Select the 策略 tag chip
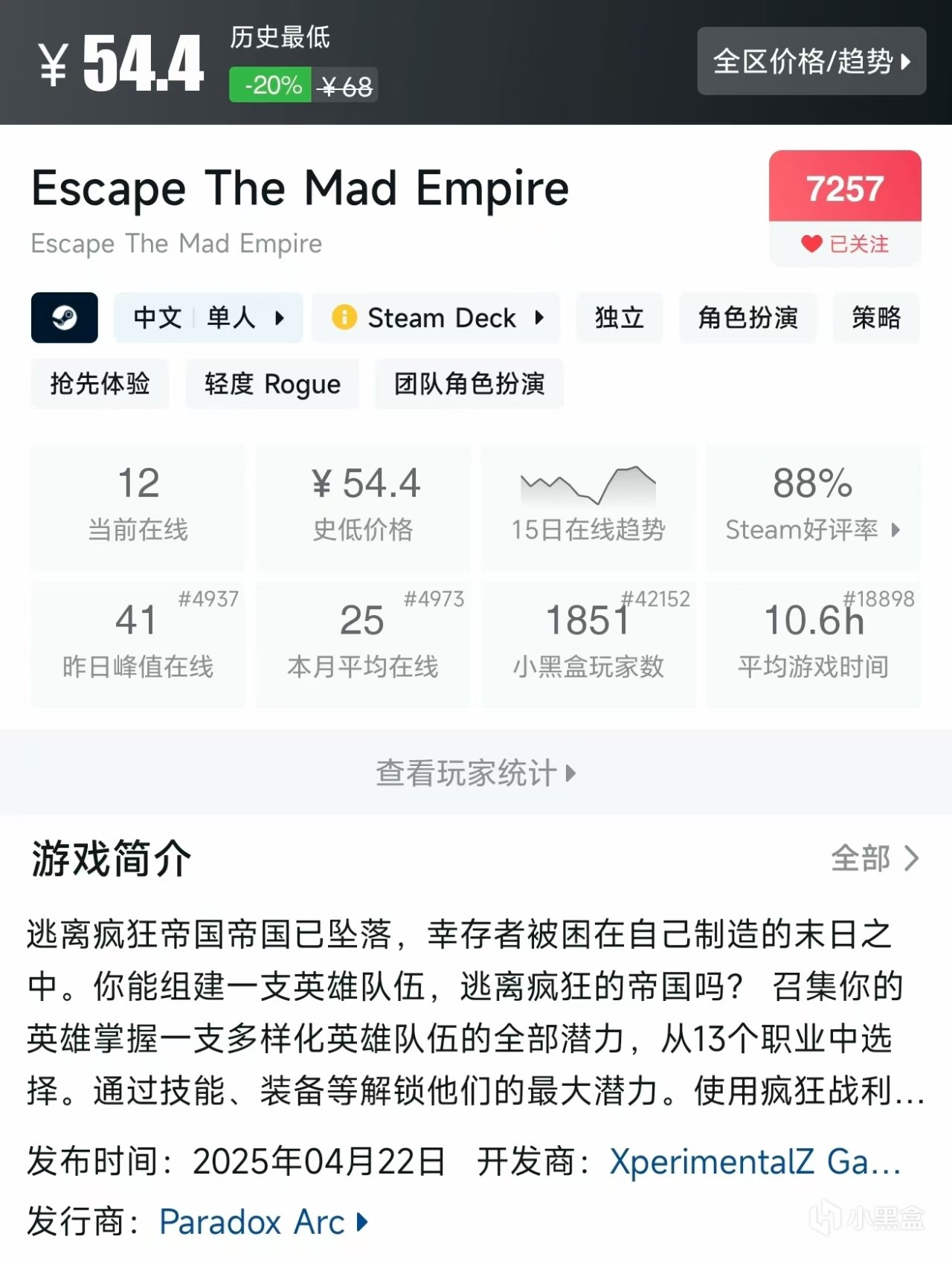Image resolution: width=952 pixels, height=1265 pixels. coord(876,318)
